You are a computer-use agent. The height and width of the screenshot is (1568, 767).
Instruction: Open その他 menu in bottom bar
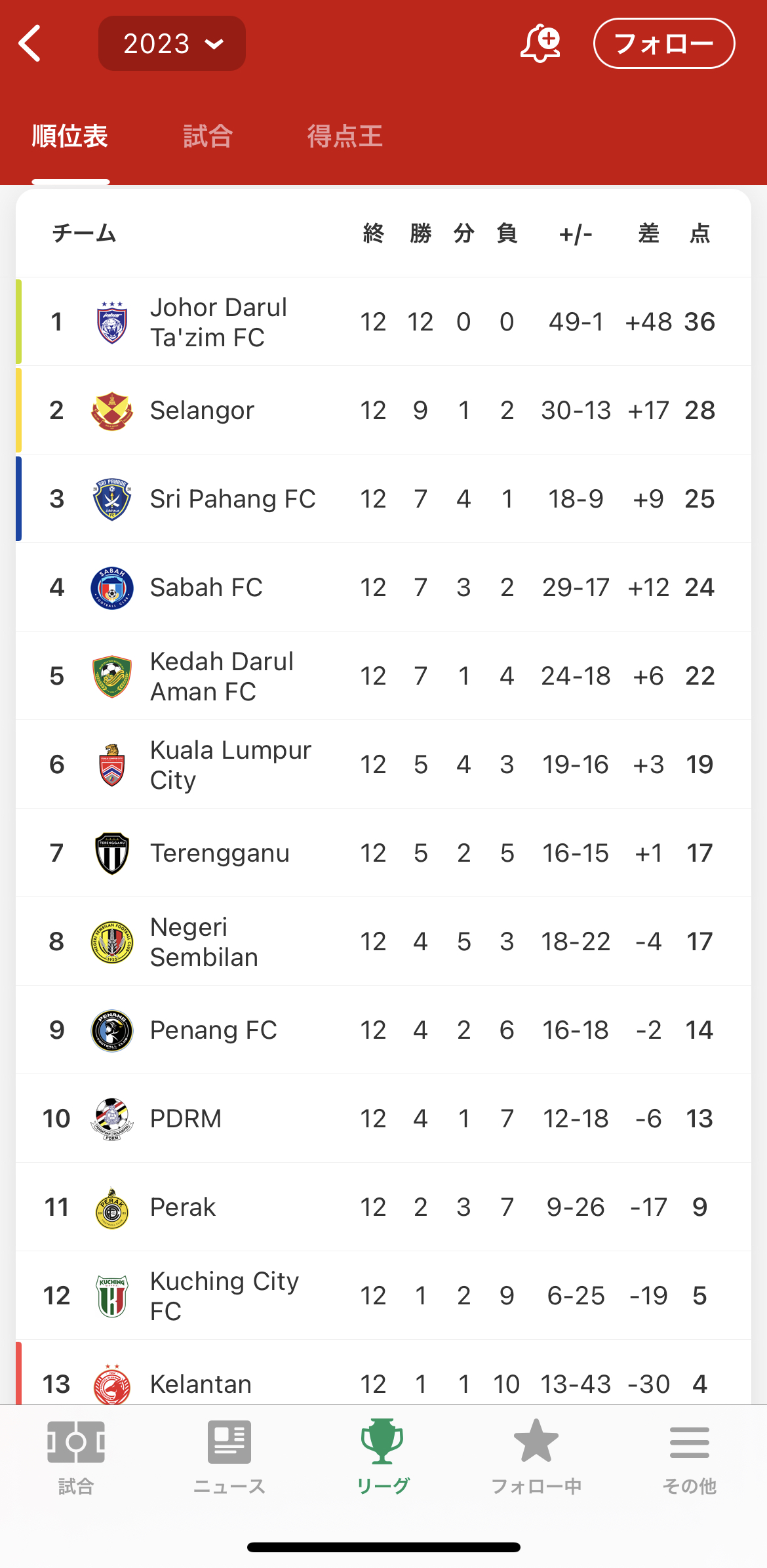point(690,1457)
